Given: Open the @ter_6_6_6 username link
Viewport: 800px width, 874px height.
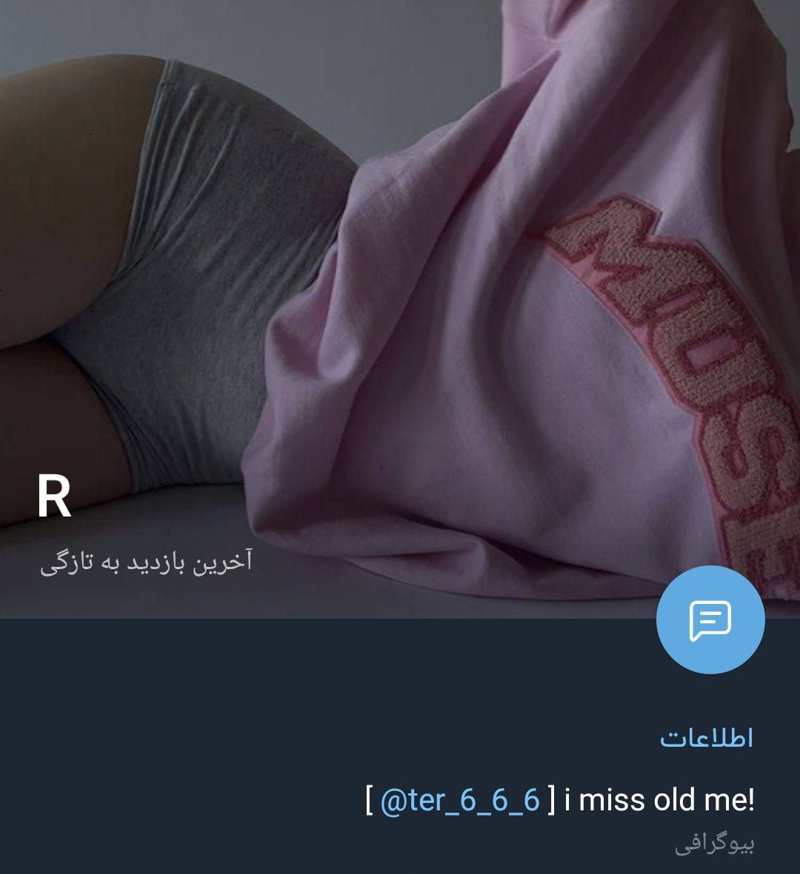Looking at the screenshot, I should pos(460,800).
